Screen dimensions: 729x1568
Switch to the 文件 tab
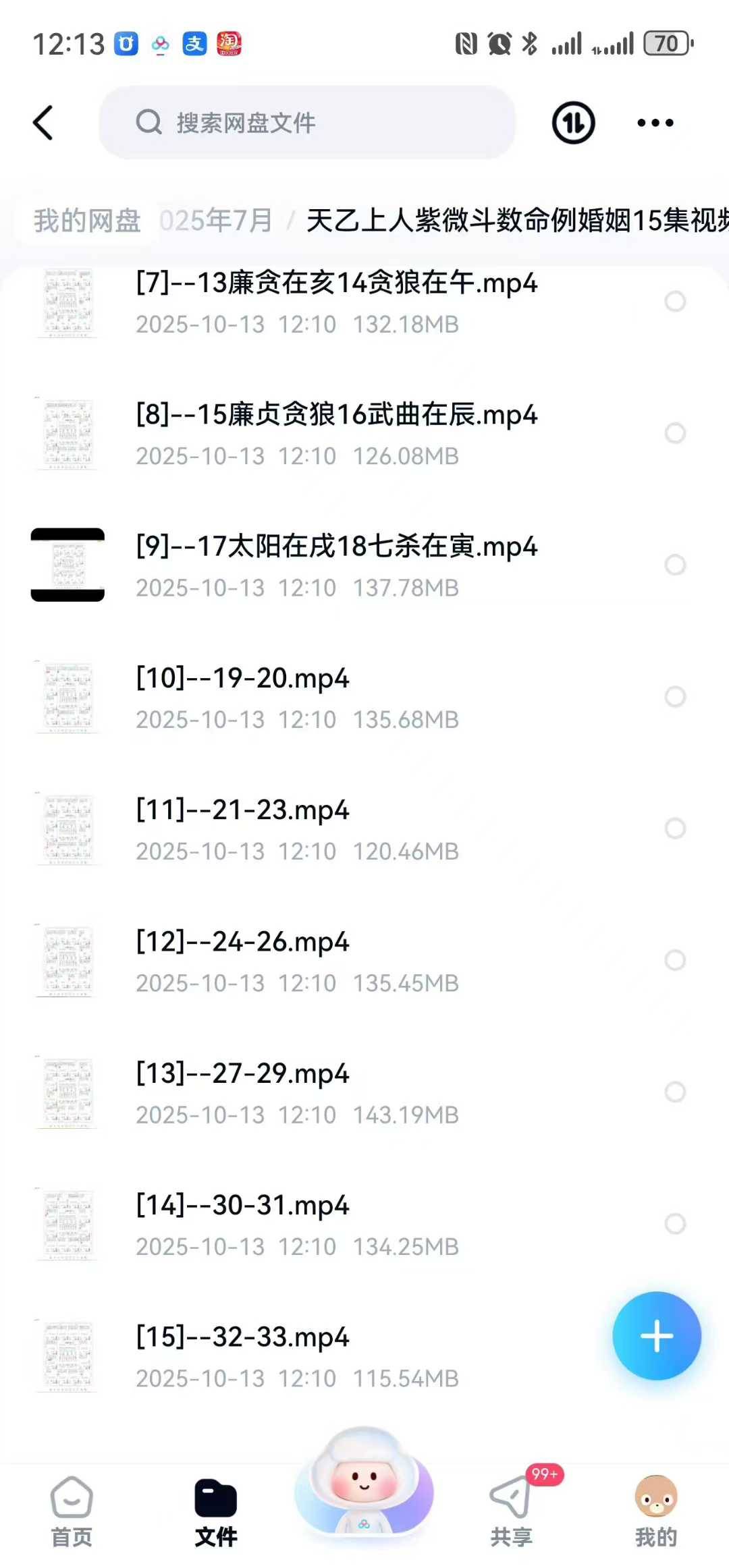click(217, 1507)
